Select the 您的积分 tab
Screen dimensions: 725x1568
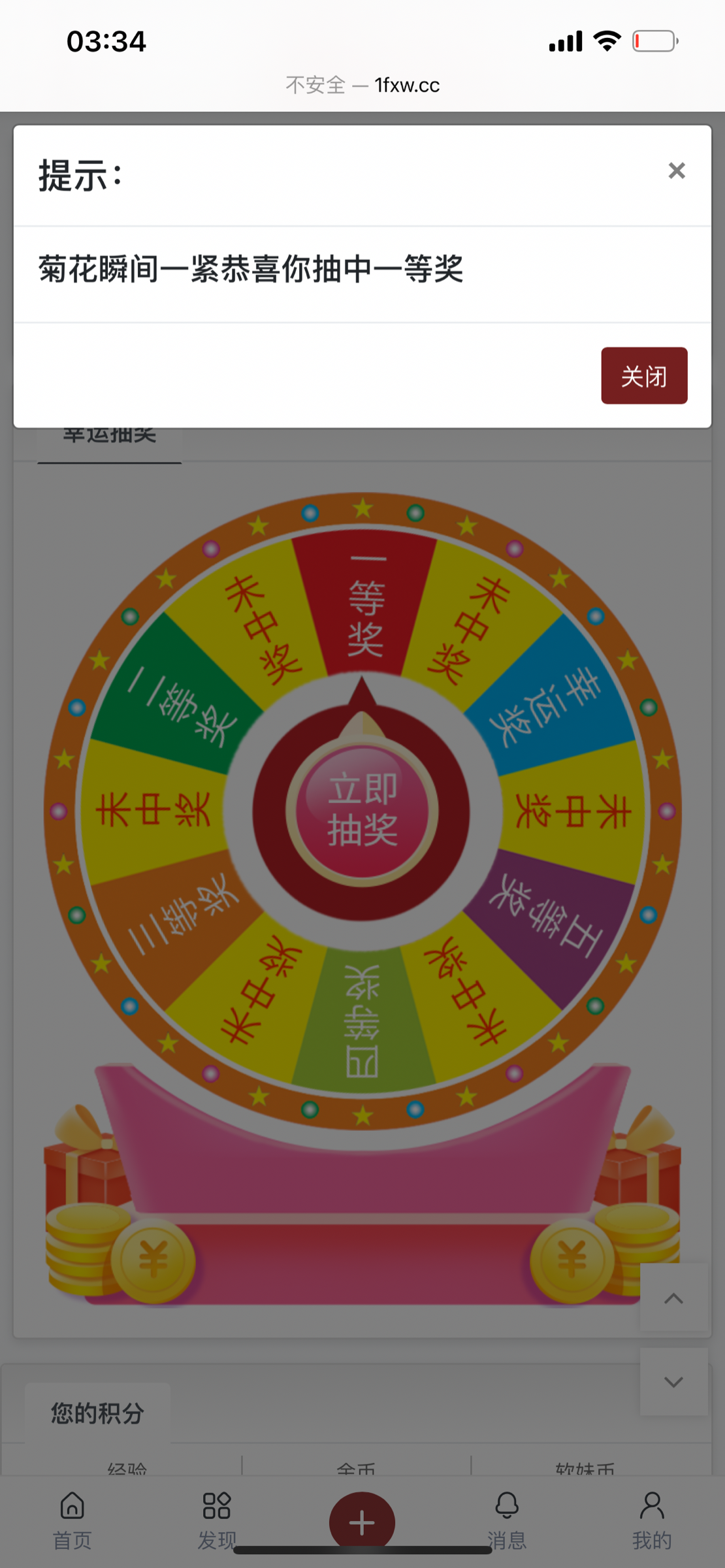[98, 1413]
